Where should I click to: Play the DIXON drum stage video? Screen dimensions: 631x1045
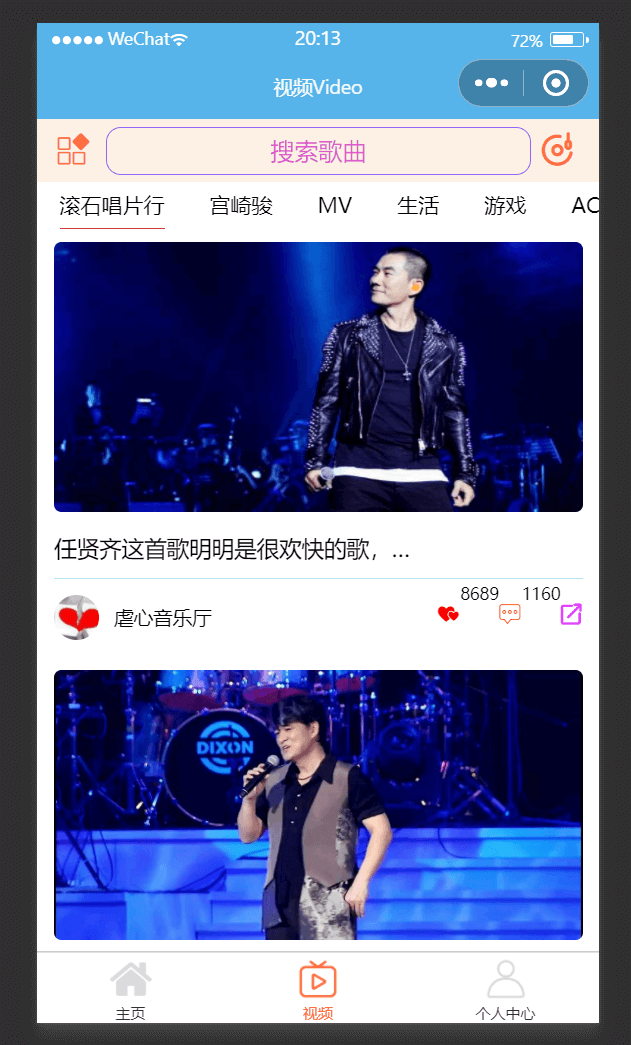coord(318,805)
